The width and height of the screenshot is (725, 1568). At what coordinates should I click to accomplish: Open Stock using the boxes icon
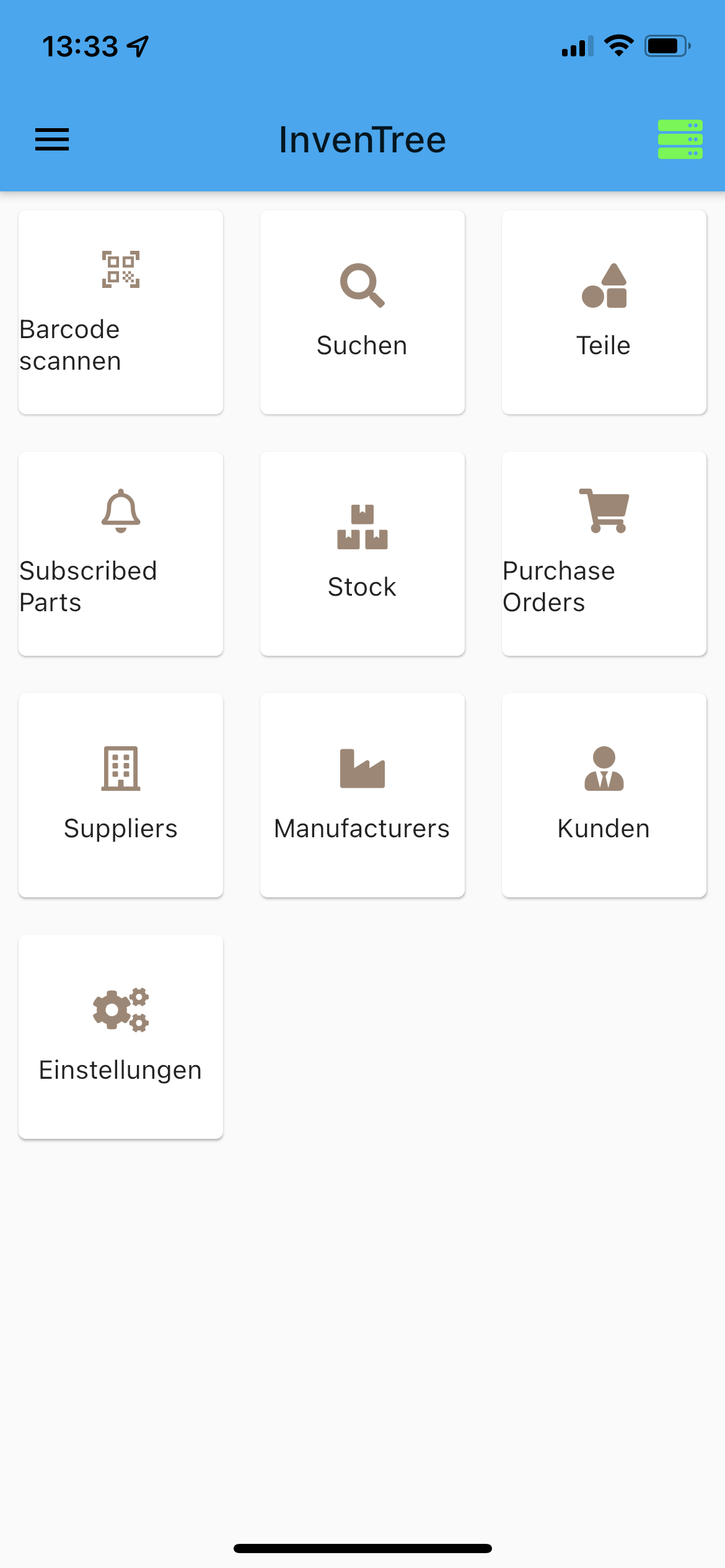tap(362, 527)
